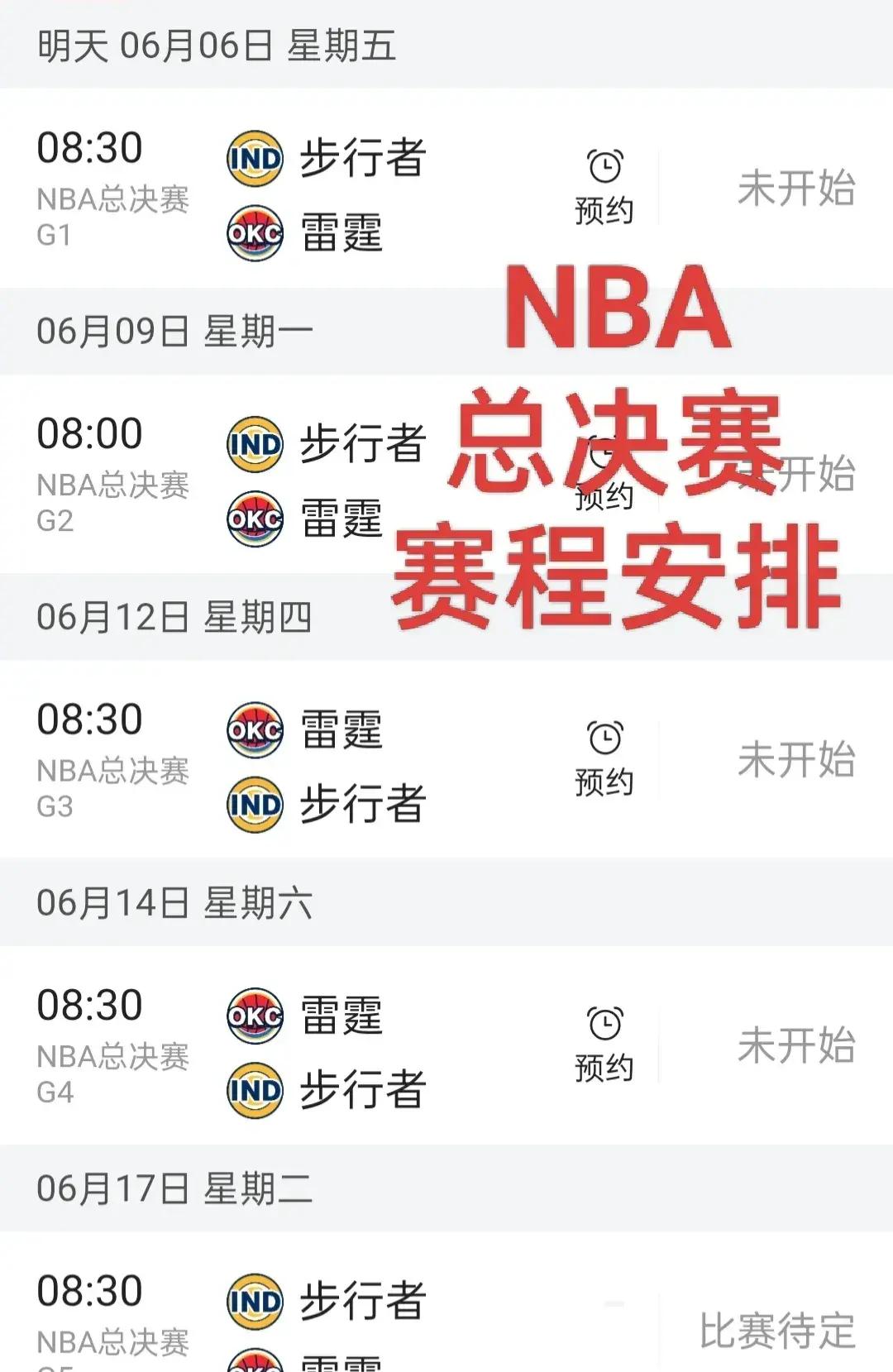Click the alarm clock icon for Game 1
This screenshot has height=1372, width=893.
click(604, 164)
